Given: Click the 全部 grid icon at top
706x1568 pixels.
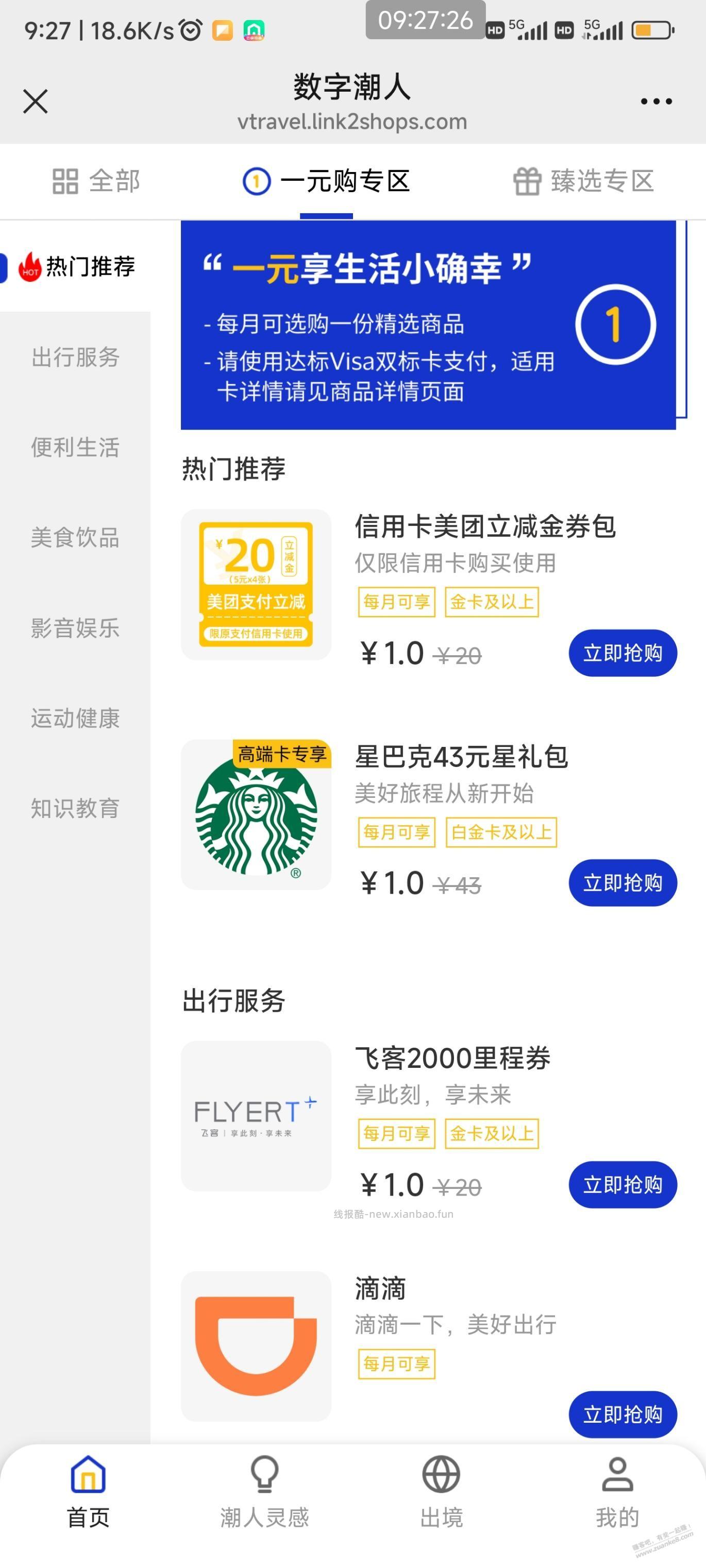Looking at the screenshot, I should tap(66, 181).
